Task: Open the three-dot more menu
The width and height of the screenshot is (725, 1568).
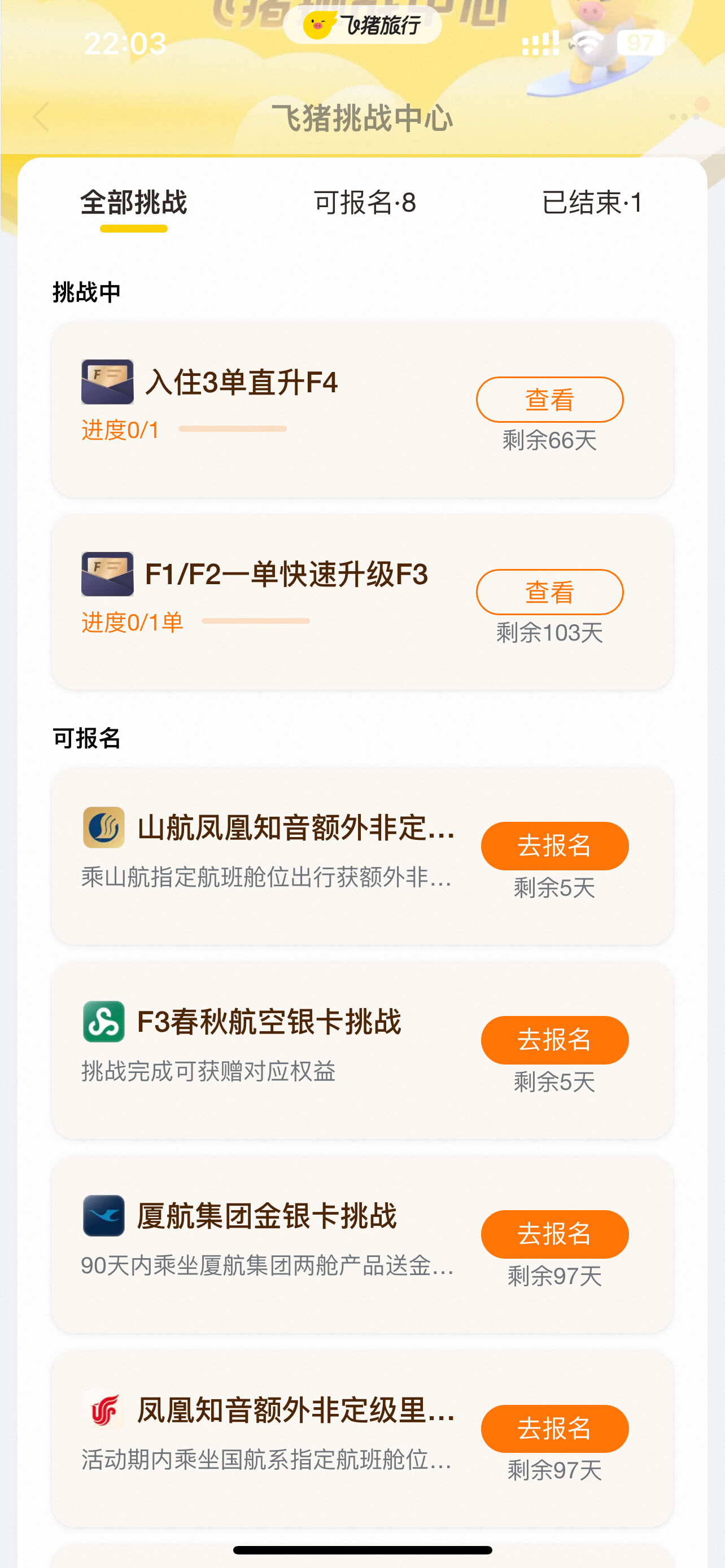Action: click(683, 117)
